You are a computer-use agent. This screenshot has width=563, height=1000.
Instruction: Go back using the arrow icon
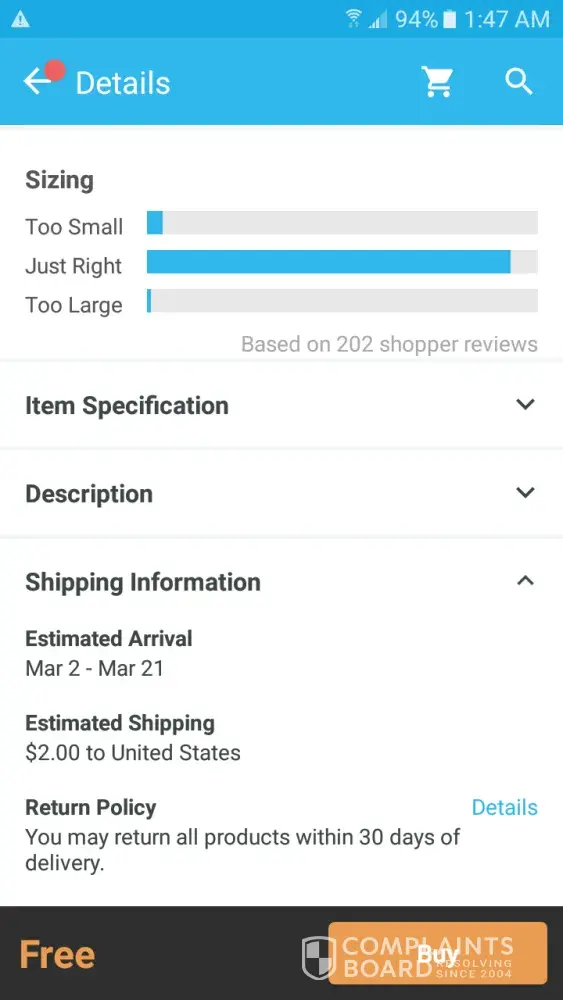37,82
